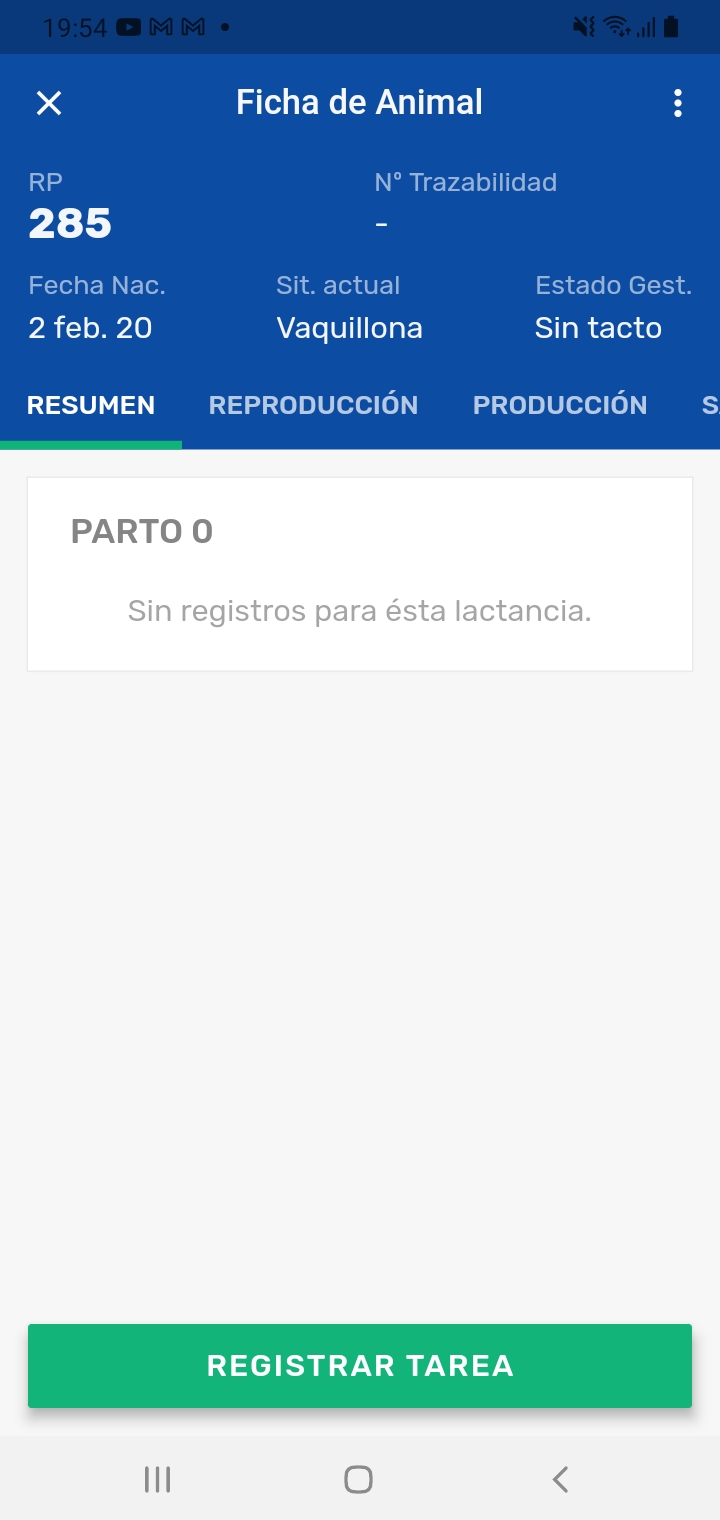The height and width of the screenshot is (1520, 720).
Task: Switch to the Producción tab
Action: click(x=560, y=405)
